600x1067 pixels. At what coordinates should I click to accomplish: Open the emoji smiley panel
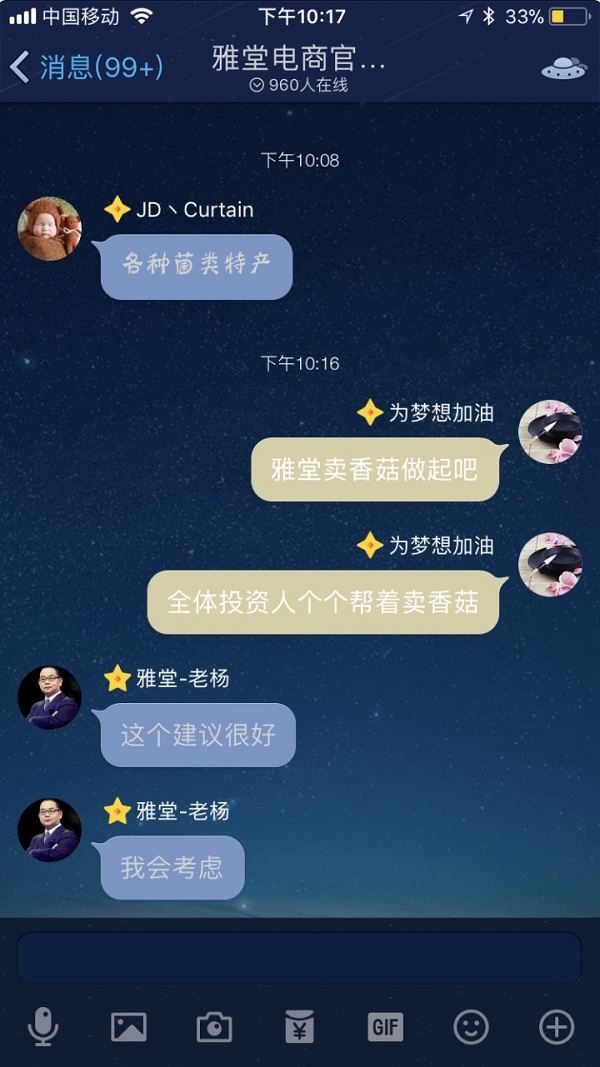click(x=471, y=1027)
